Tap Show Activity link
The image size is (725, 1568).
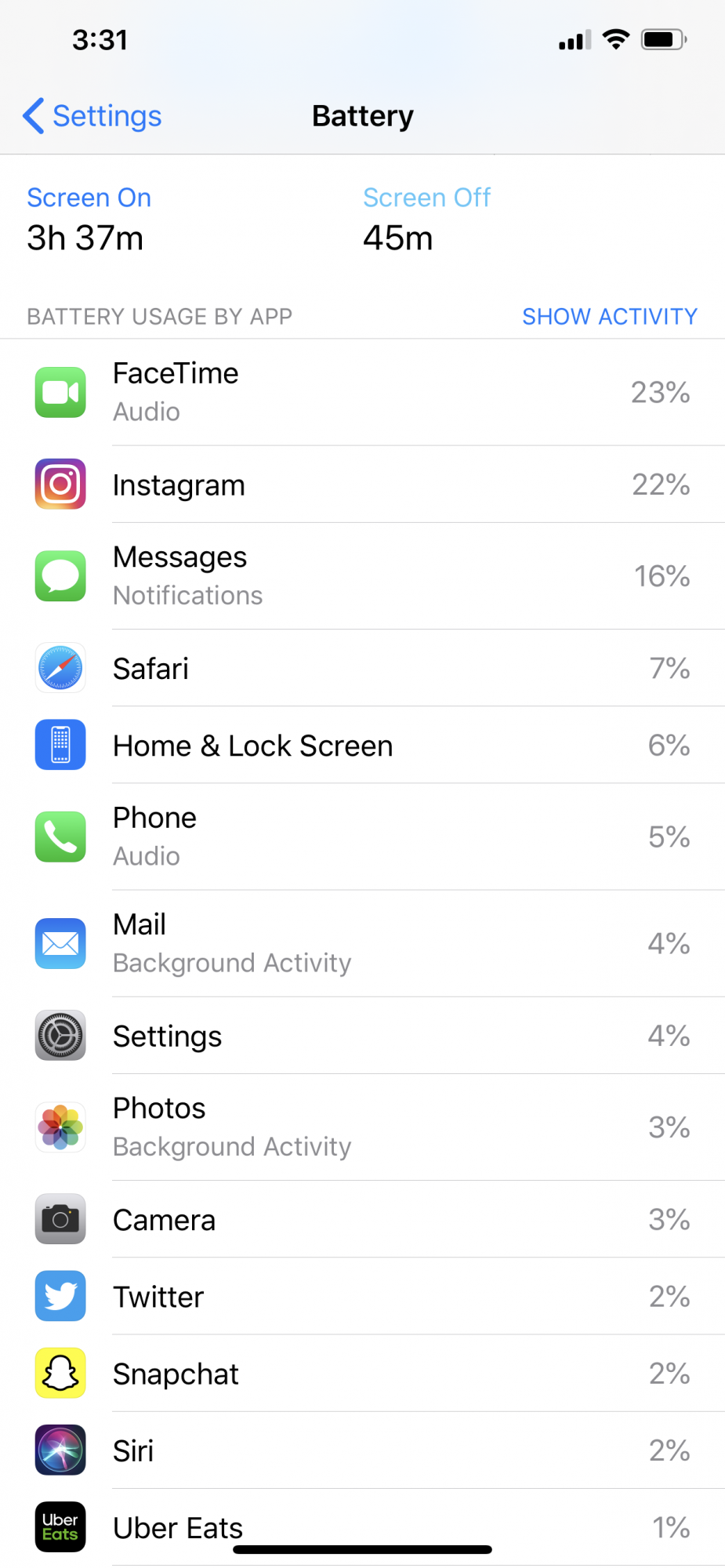[x=609, y=316]
